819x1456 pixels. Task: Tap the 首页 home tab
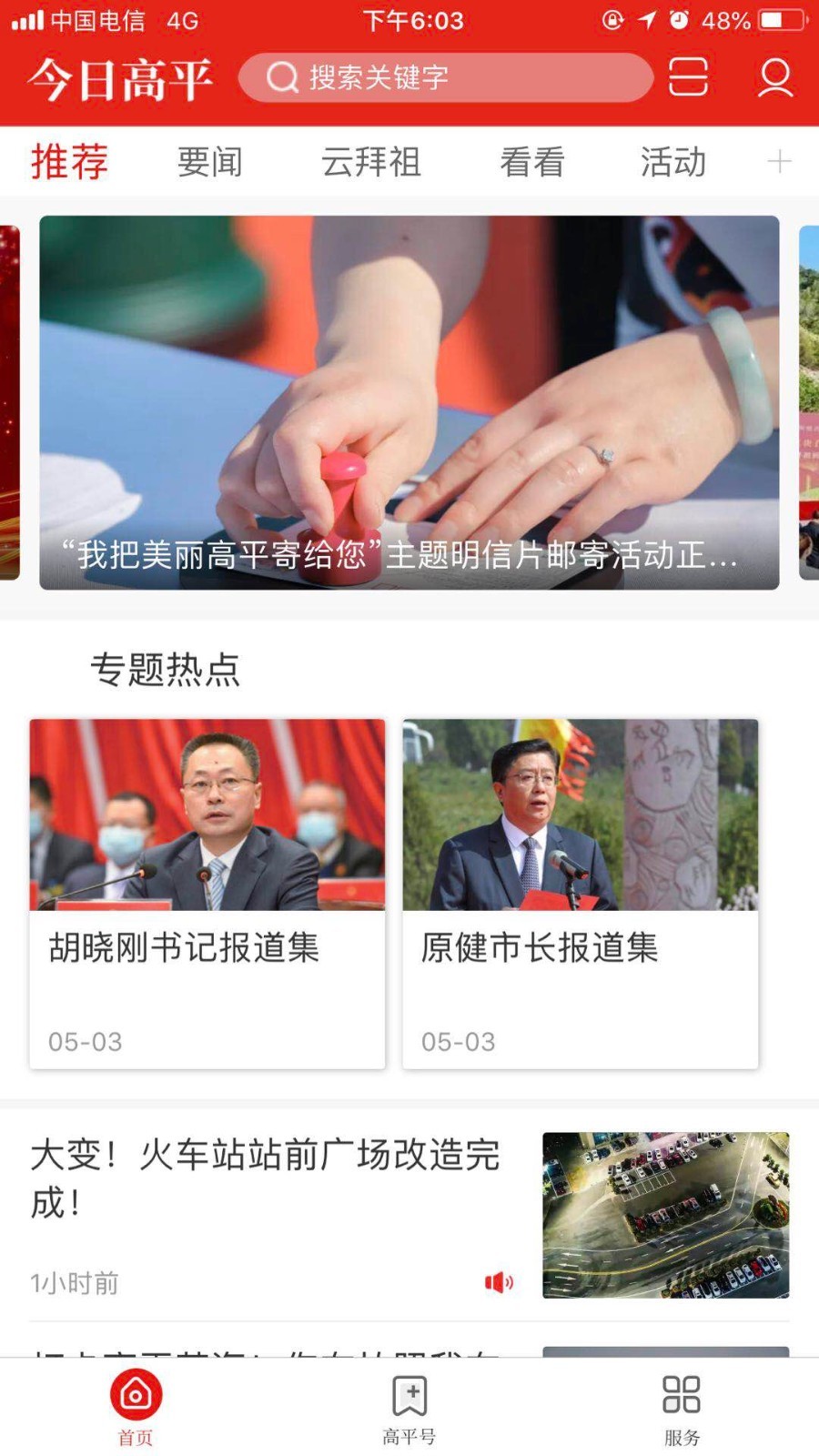pyautogui.click(x=136, y=1408)
